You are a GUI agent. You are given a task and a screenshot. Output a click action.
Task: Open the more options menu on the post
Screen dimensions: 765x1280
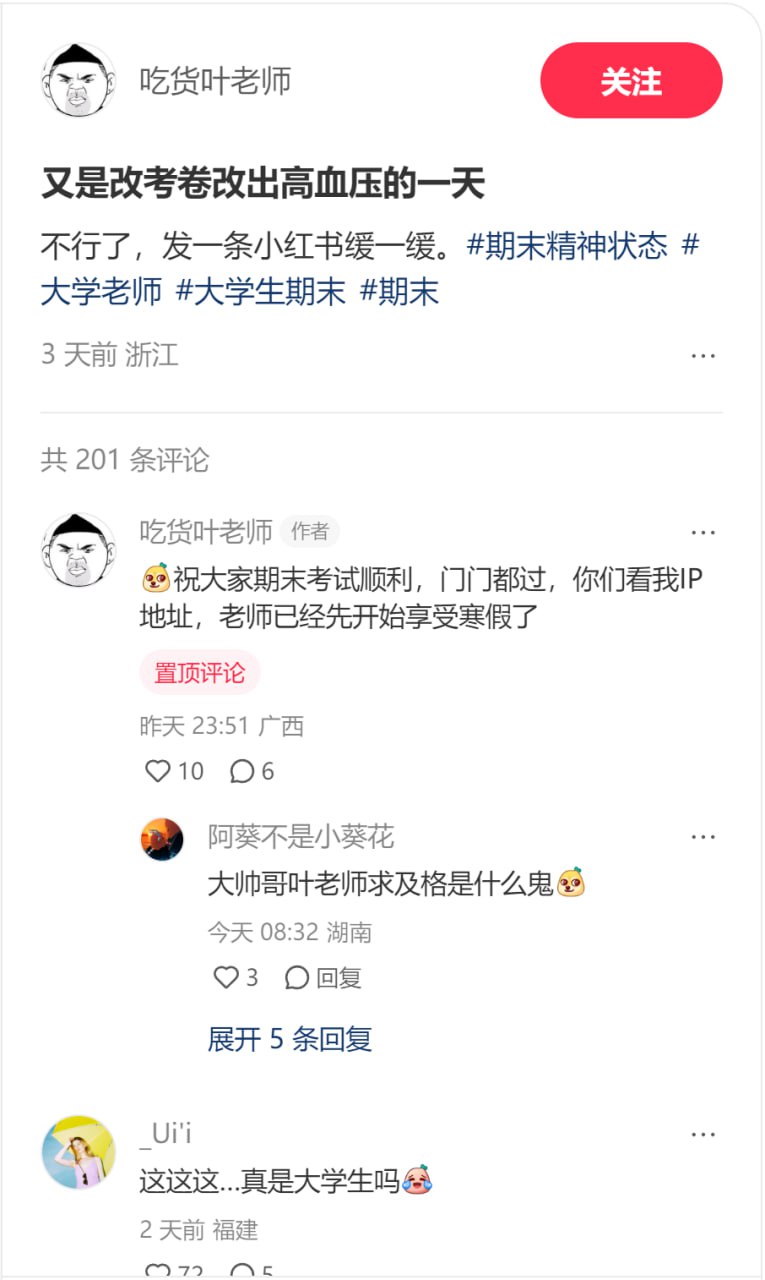[705, 355]
